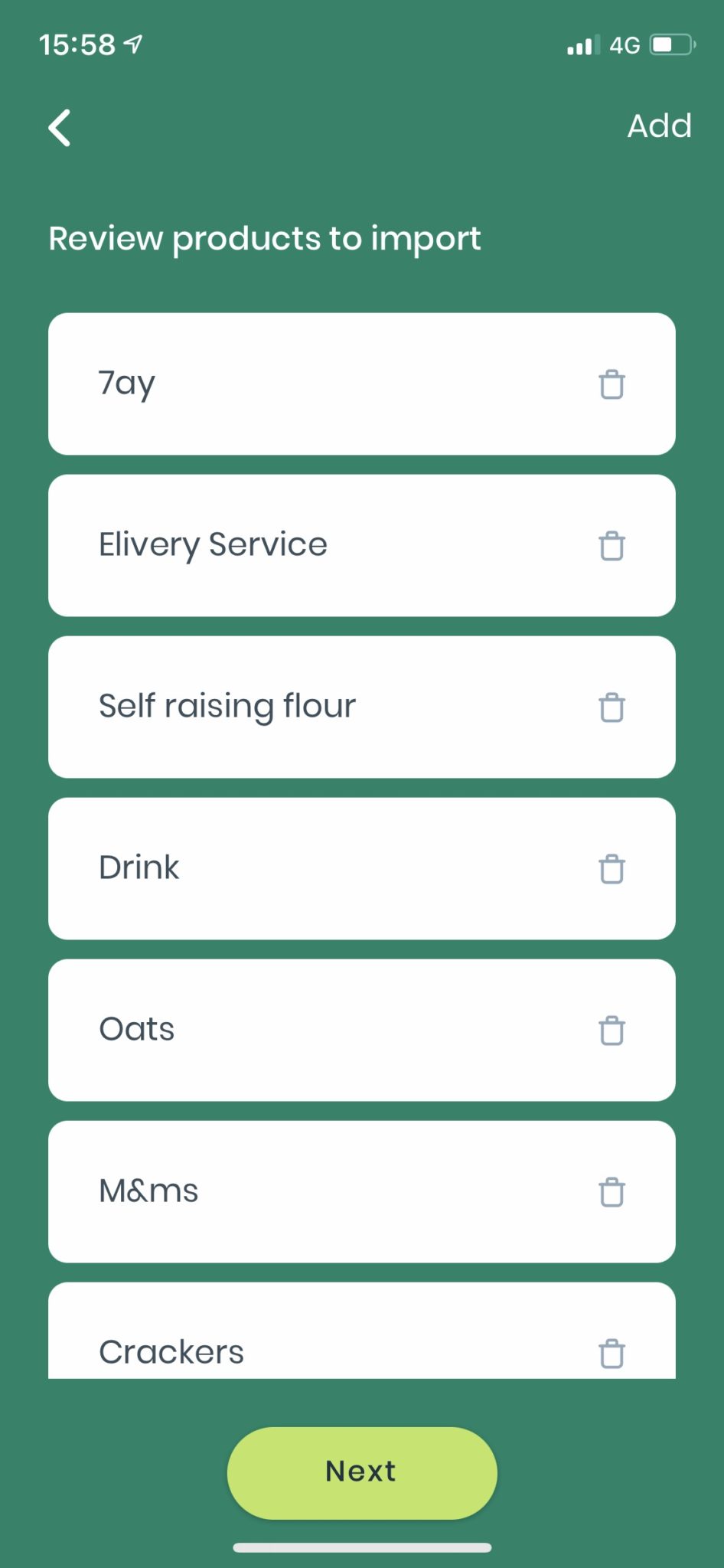This screenshot has height=1568, width=724.
Task: Delete Oats with the trash can icon
Action: click(611, 1031)
